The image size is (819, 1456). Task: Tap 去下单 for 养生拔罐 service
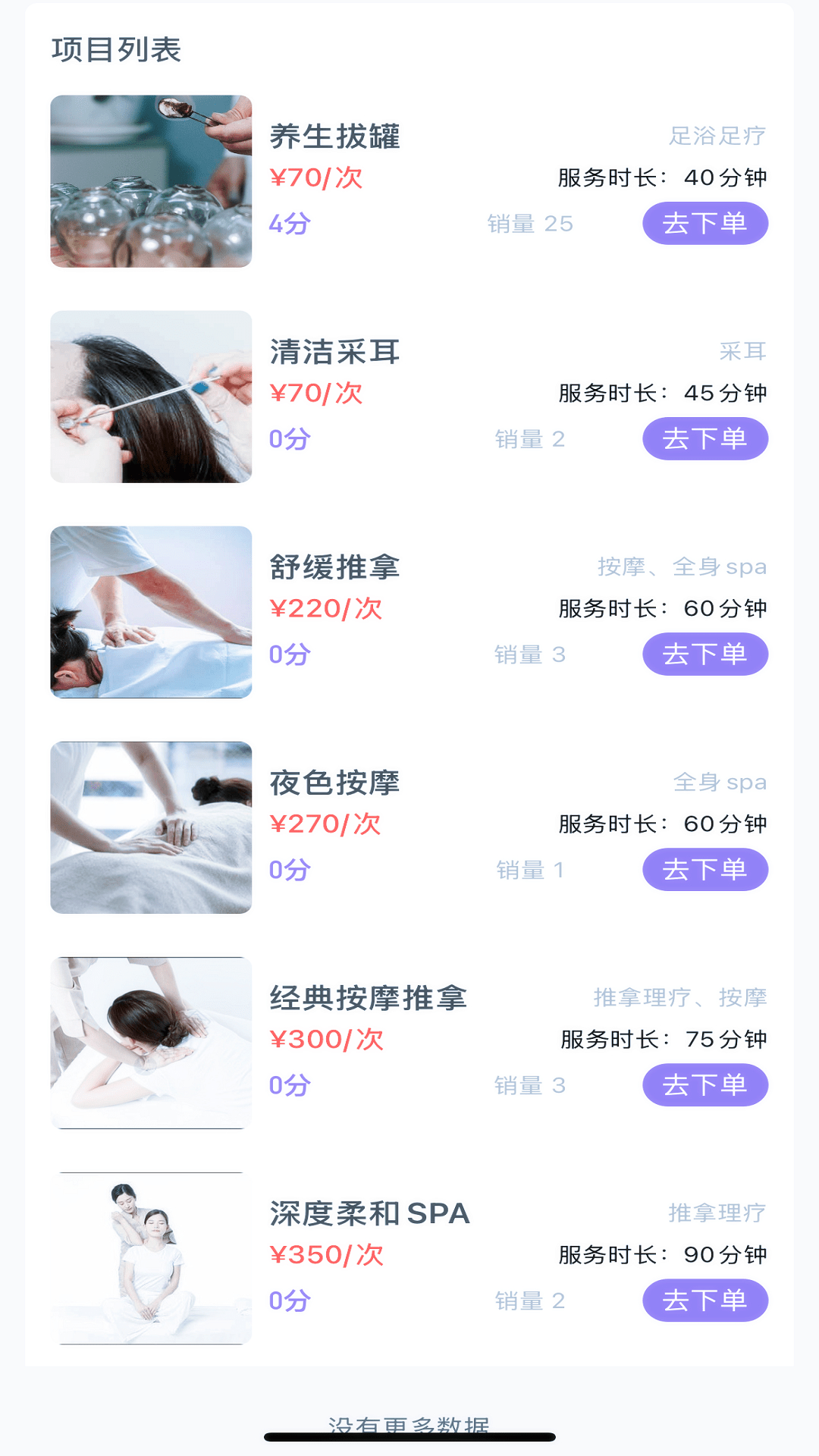coord(704,223)
